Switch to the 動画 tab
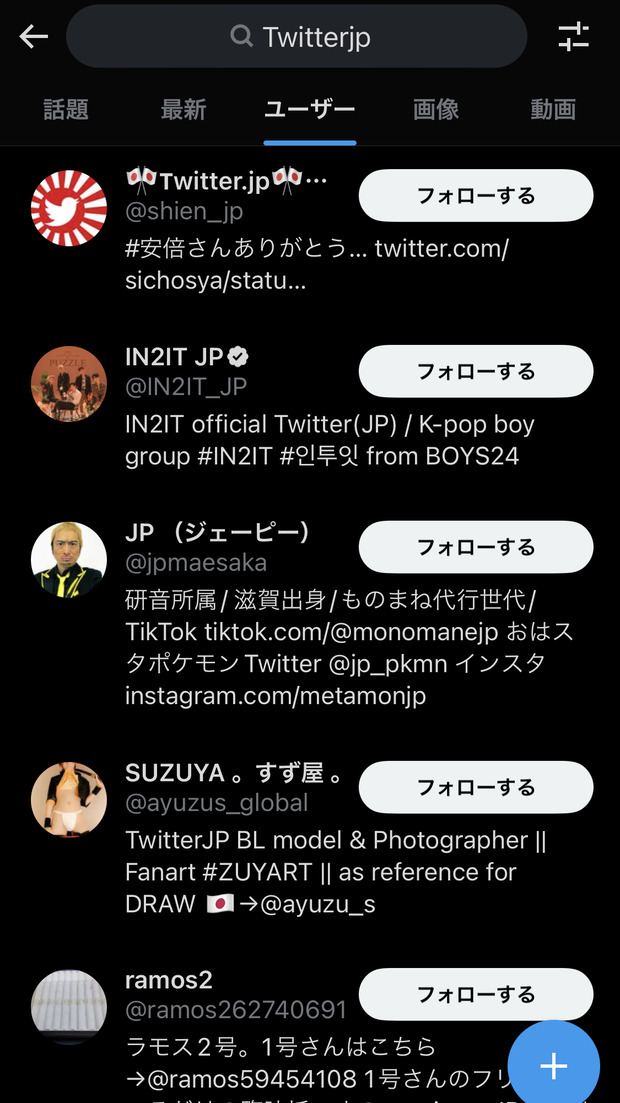The width and height of the screenshot is (620, 1103). tap(553, 109)
